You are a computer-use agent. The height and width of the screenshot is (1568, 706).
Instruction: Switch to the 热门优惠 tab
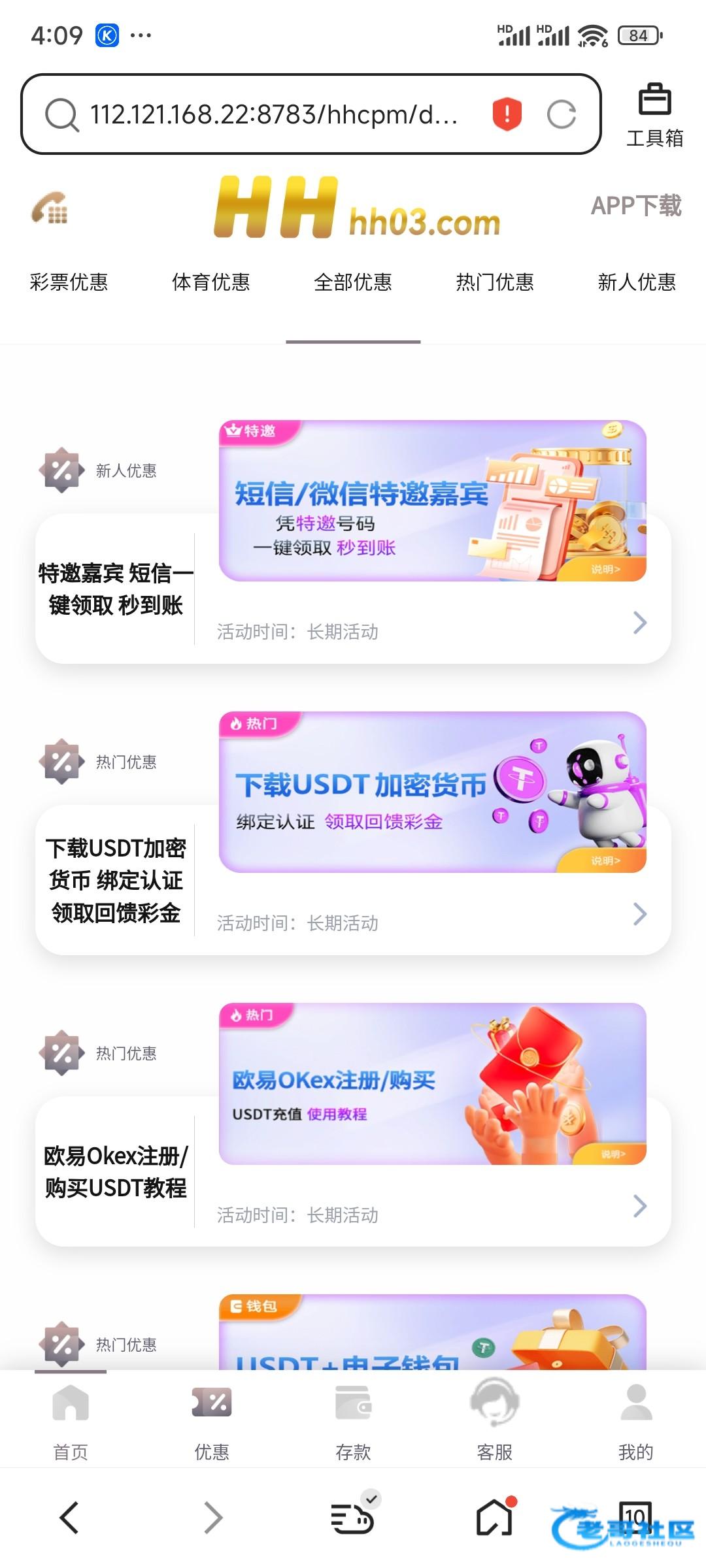pos(495,282)
